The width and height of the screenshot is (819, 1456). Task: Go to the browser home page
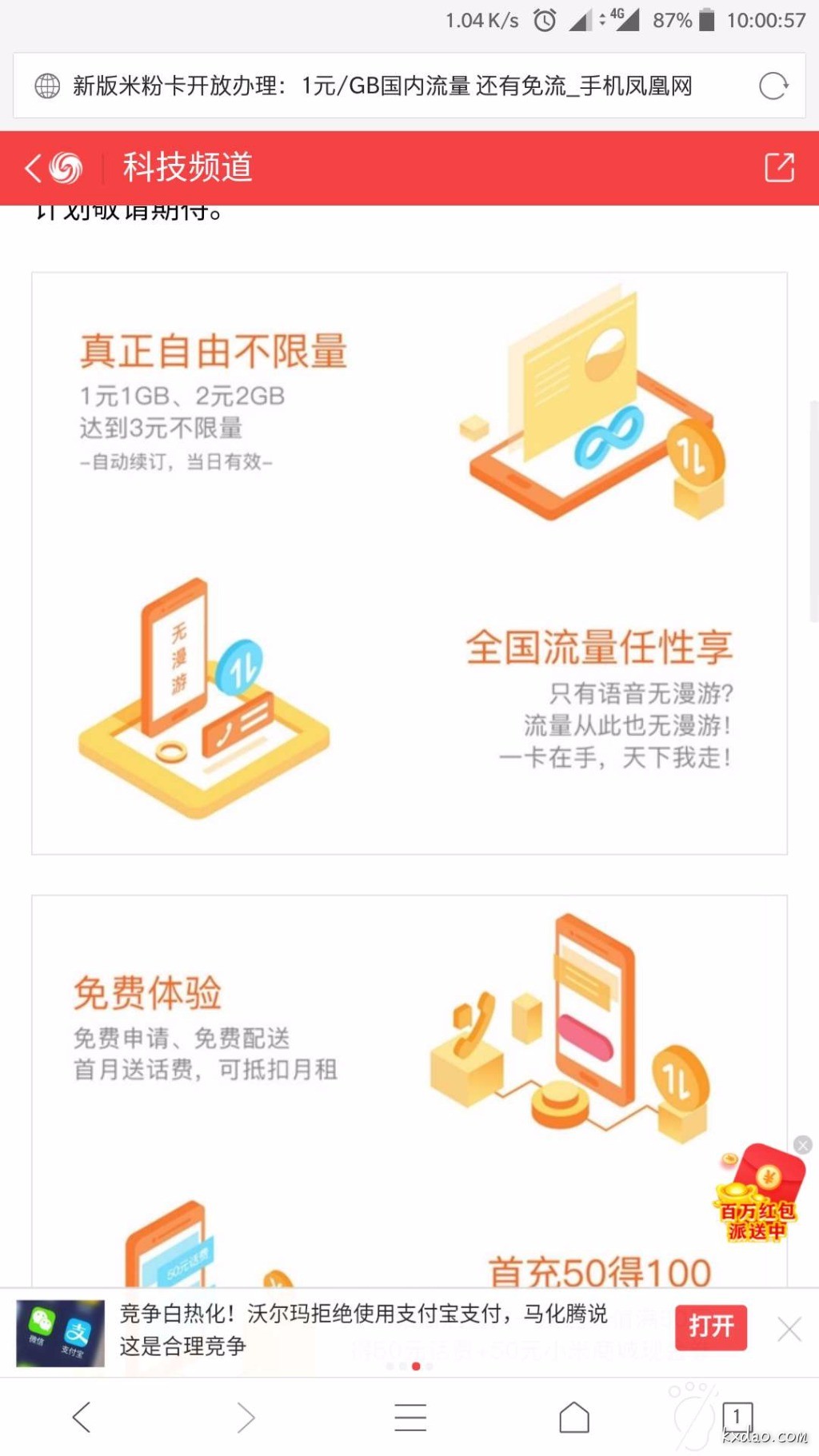(573, 1417)
